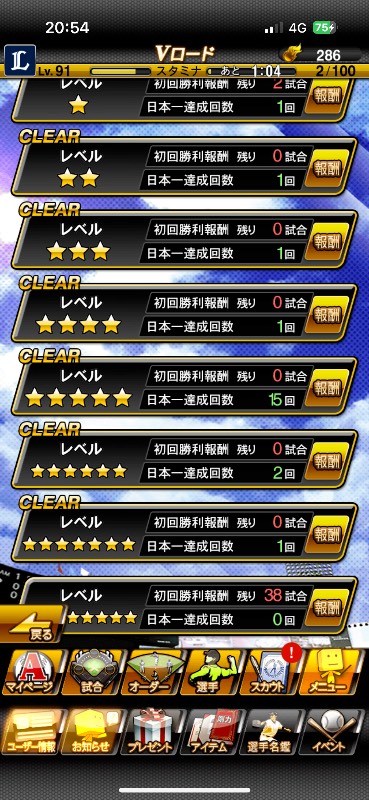Select the four-star level row
Image resolution: width=369 pixels, height=800 pixels.
[184, 313]
